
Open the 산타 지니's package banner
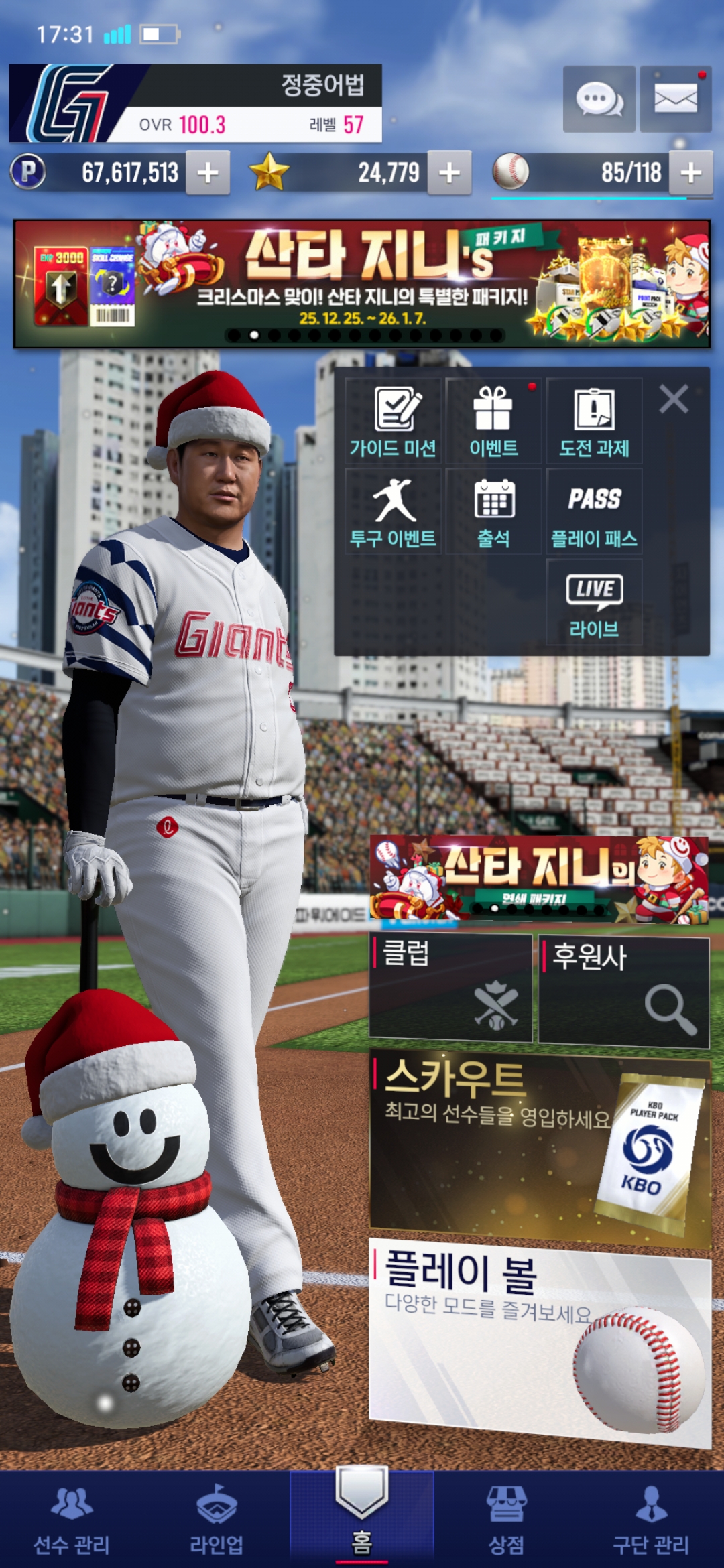362,283
